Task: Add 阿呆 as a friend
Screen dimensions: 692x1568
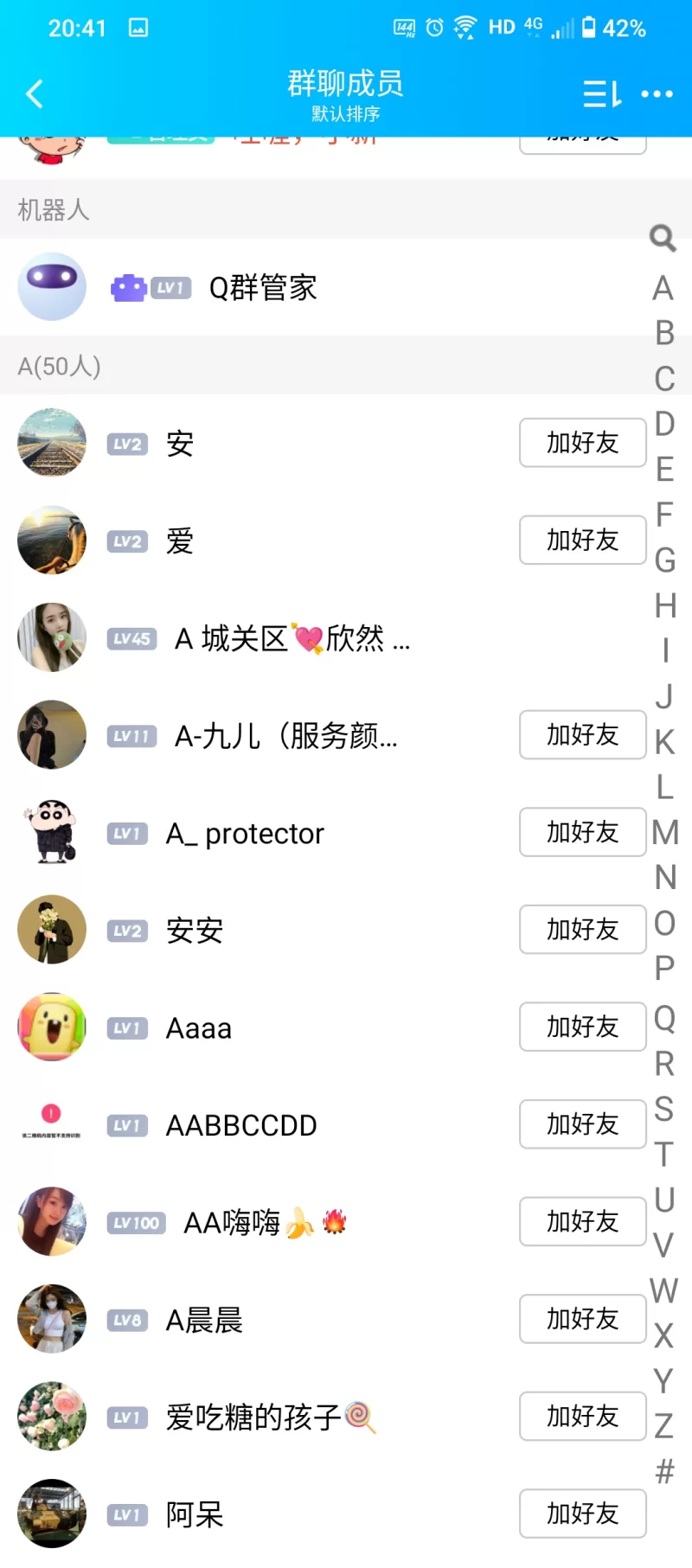Action: click(x=582, y=1514)
